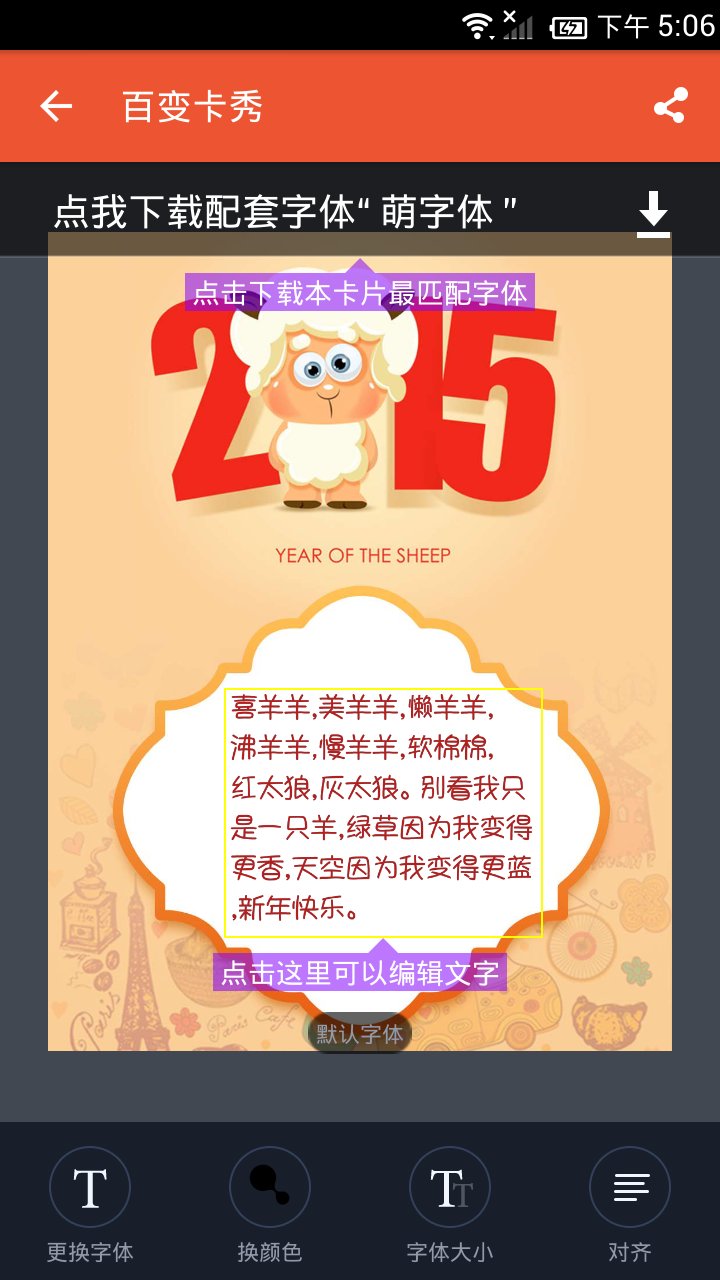
Task: Open 更换字体 to change the font
Action: 90,1188
